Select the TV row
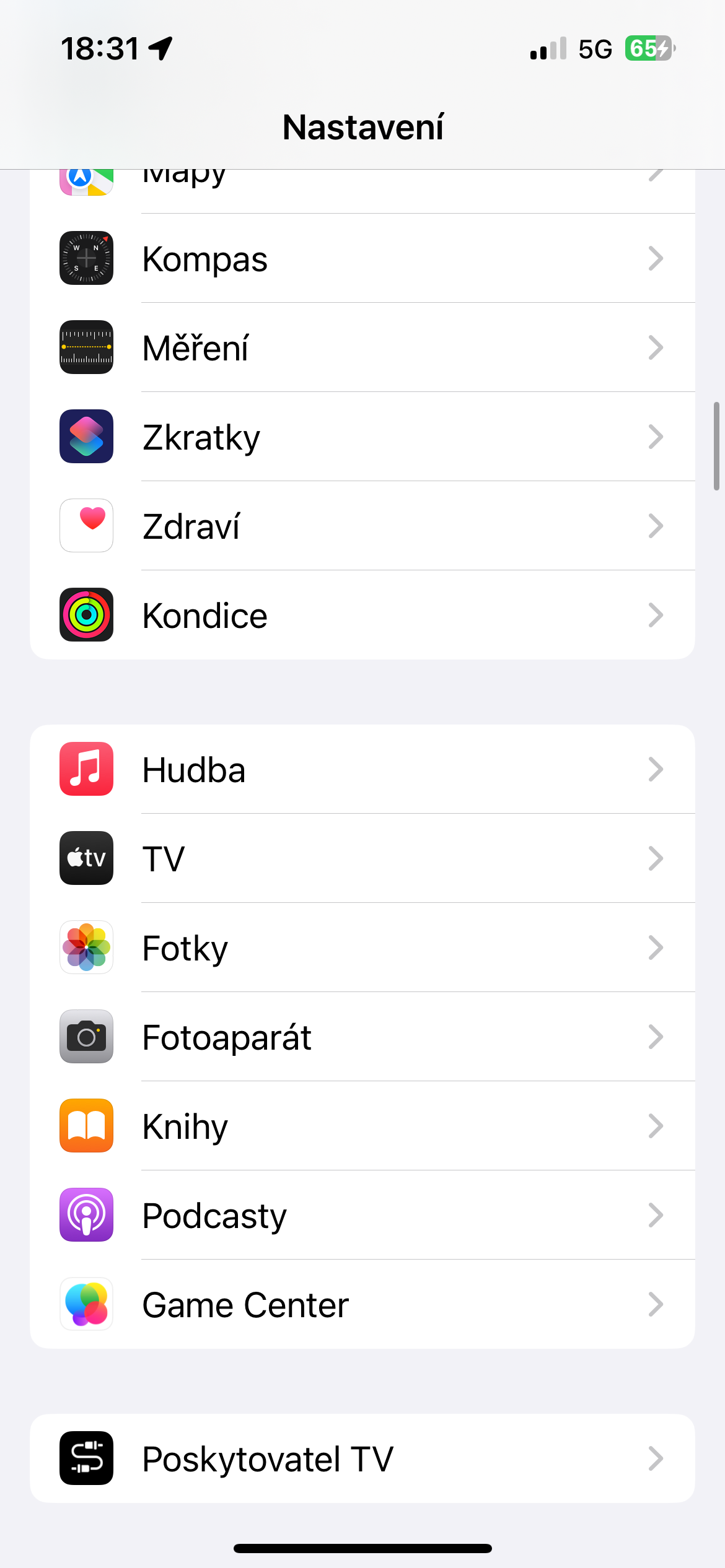 (x=362, y=858)
